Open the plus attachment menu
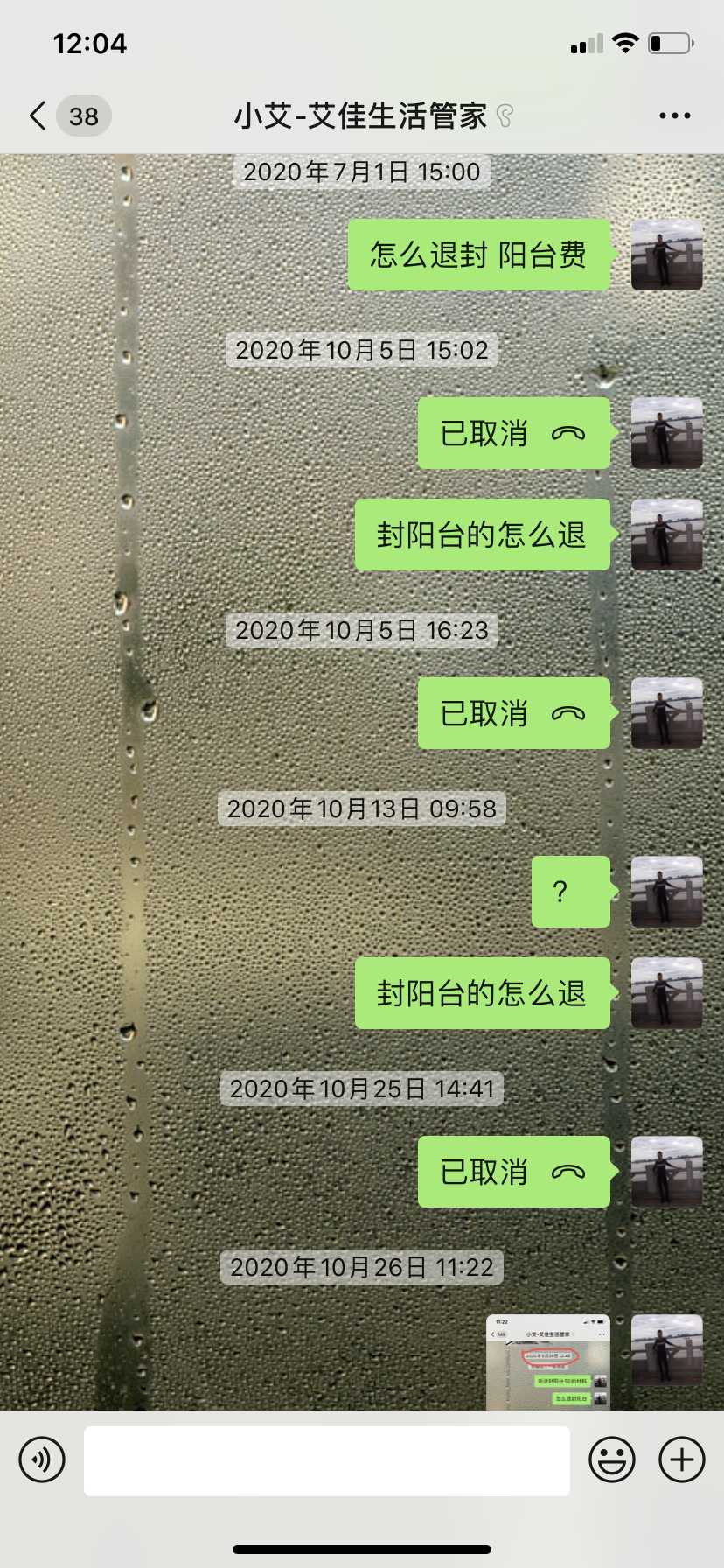The width and height of the screenshot is (724, 1568). 682,1459
